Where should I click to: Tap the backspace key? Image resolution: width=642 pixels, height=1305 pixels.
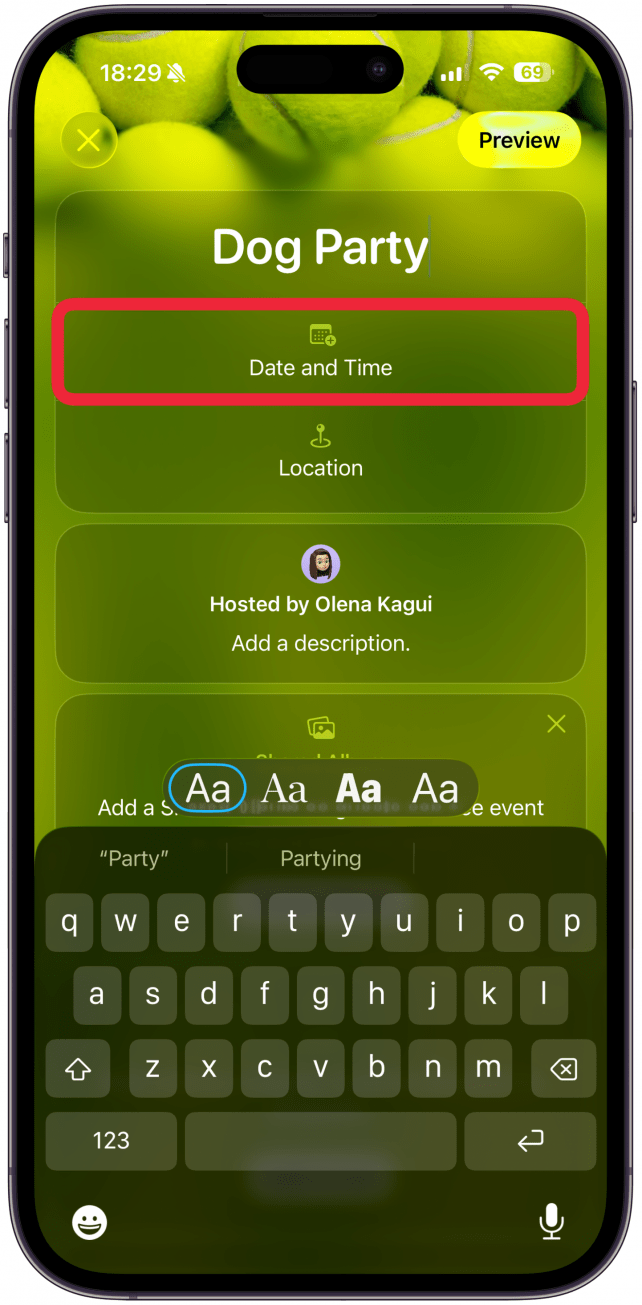563,1069
